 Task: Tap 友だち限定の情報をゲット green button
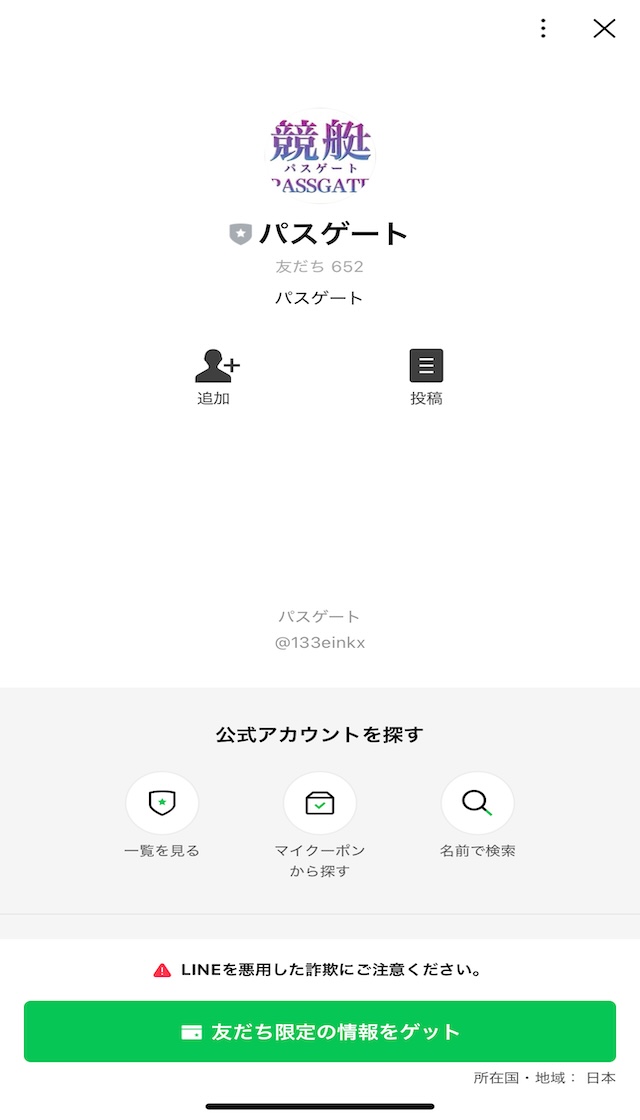320,1031
